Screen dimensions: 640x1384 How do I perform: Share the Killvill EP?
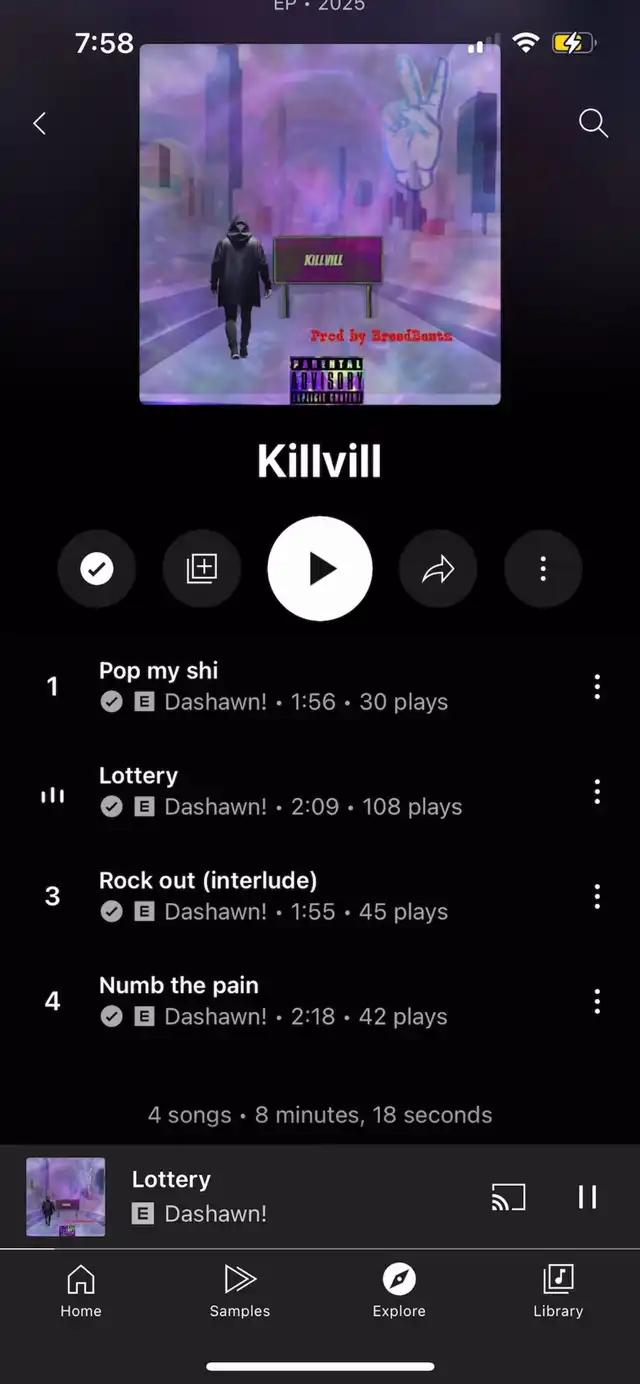[438, 569]
